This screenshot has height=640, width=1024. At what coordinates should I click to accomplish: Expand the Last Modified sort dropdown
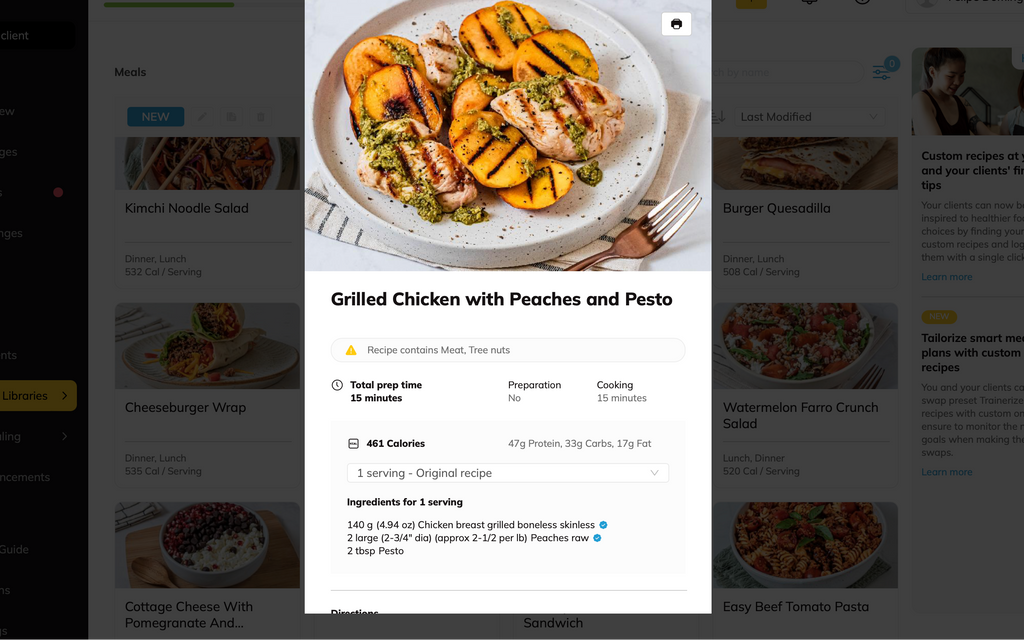pos(810,117)
